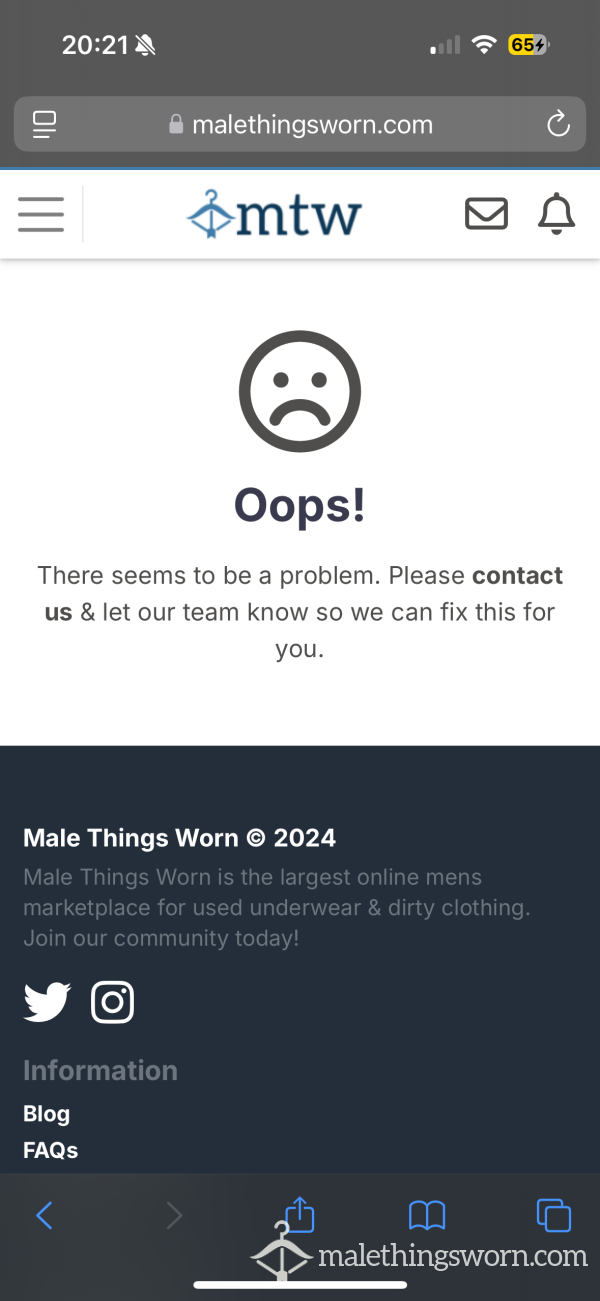This screenshot has height=1301, width=600.
Task: Go back in Safari
Action: point(44,1215)
